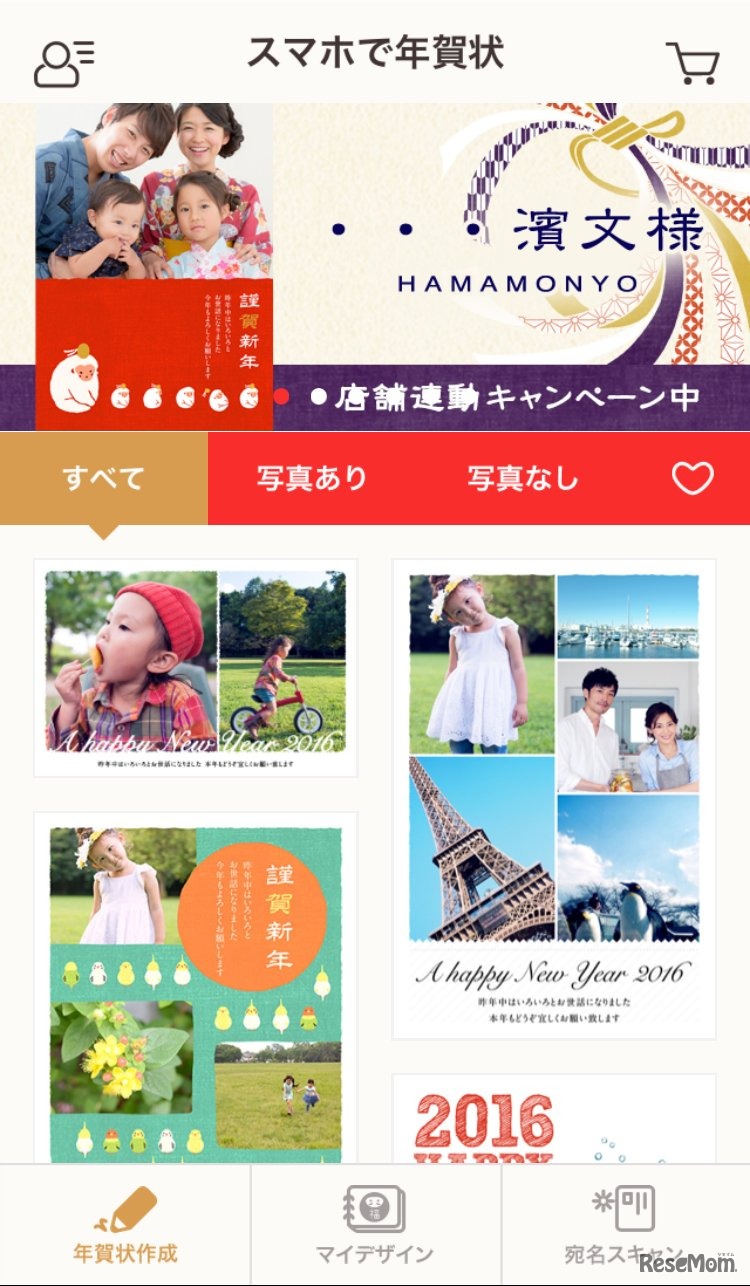Choose the Eiffel Tower collage card design
Screen dimensions: 750x1286
click(553, 798)
